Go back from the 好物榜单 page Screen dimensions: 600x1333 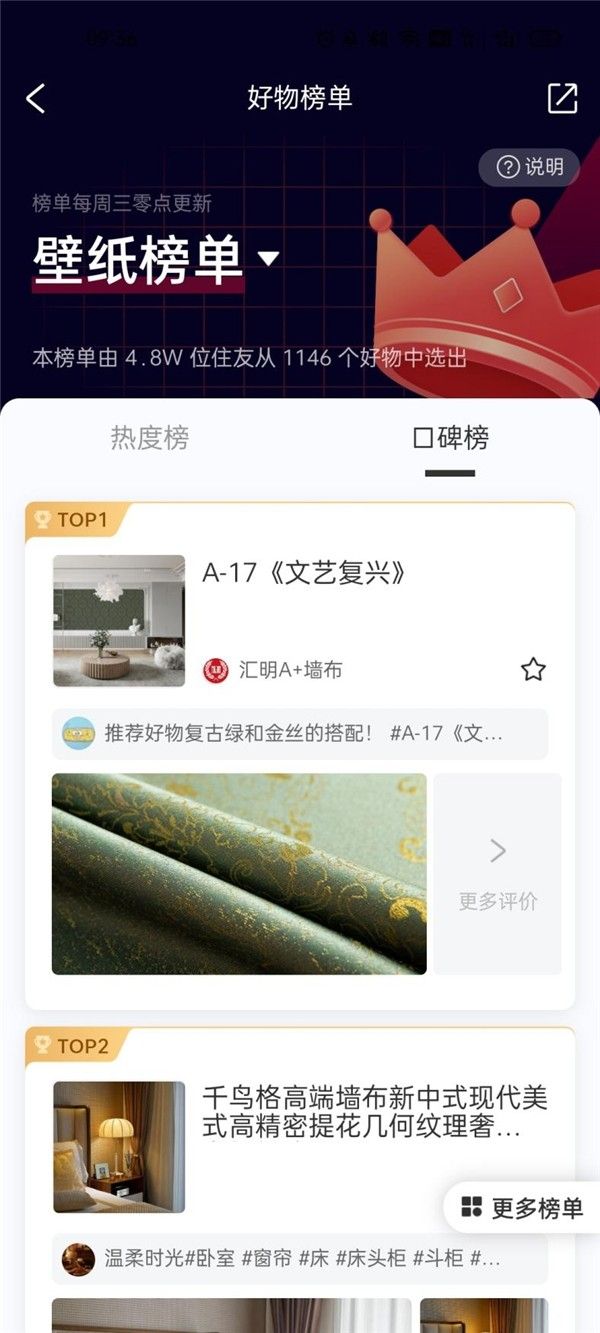tap(36, 98)
